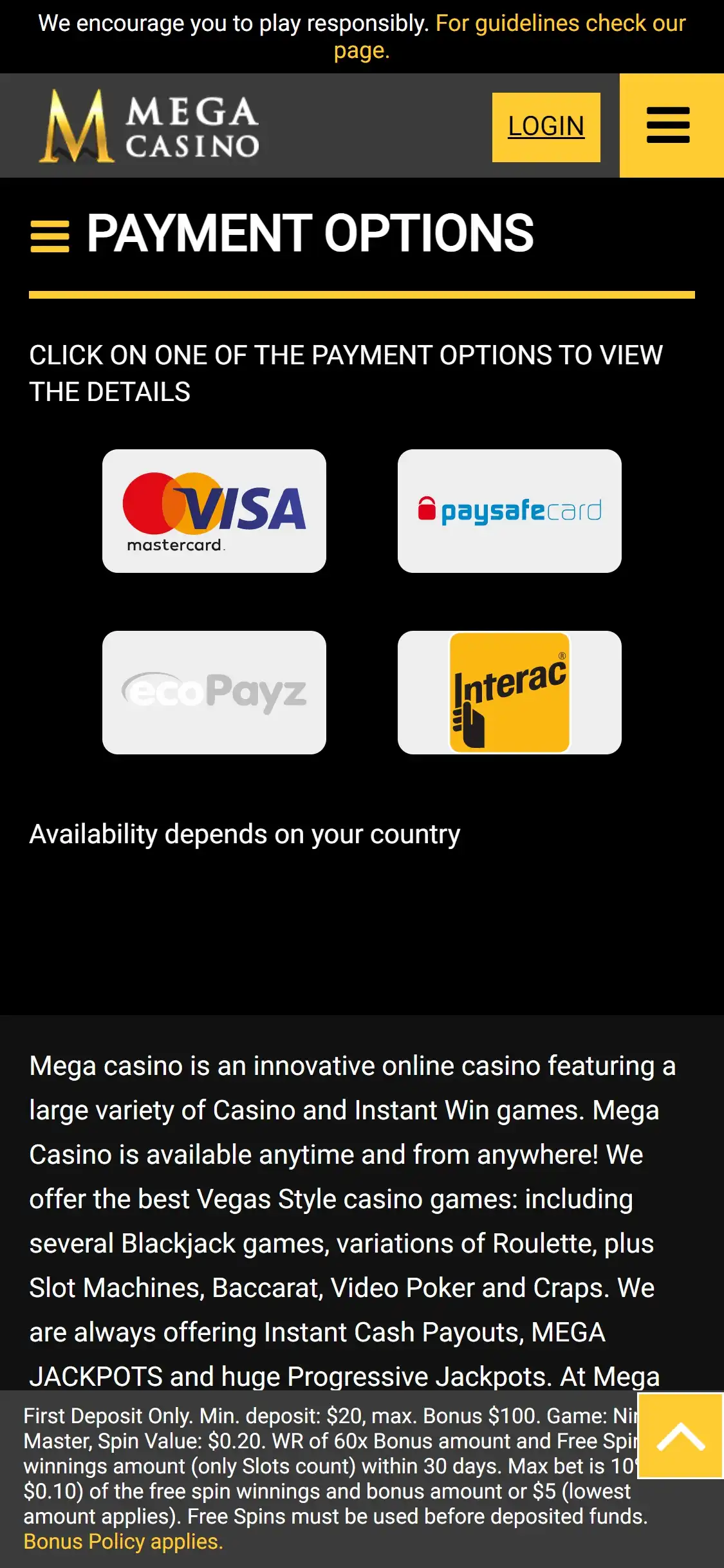Open the Payment Options section menu
724x1568 pixels.
pyautogui.click(x=50, y=236)
